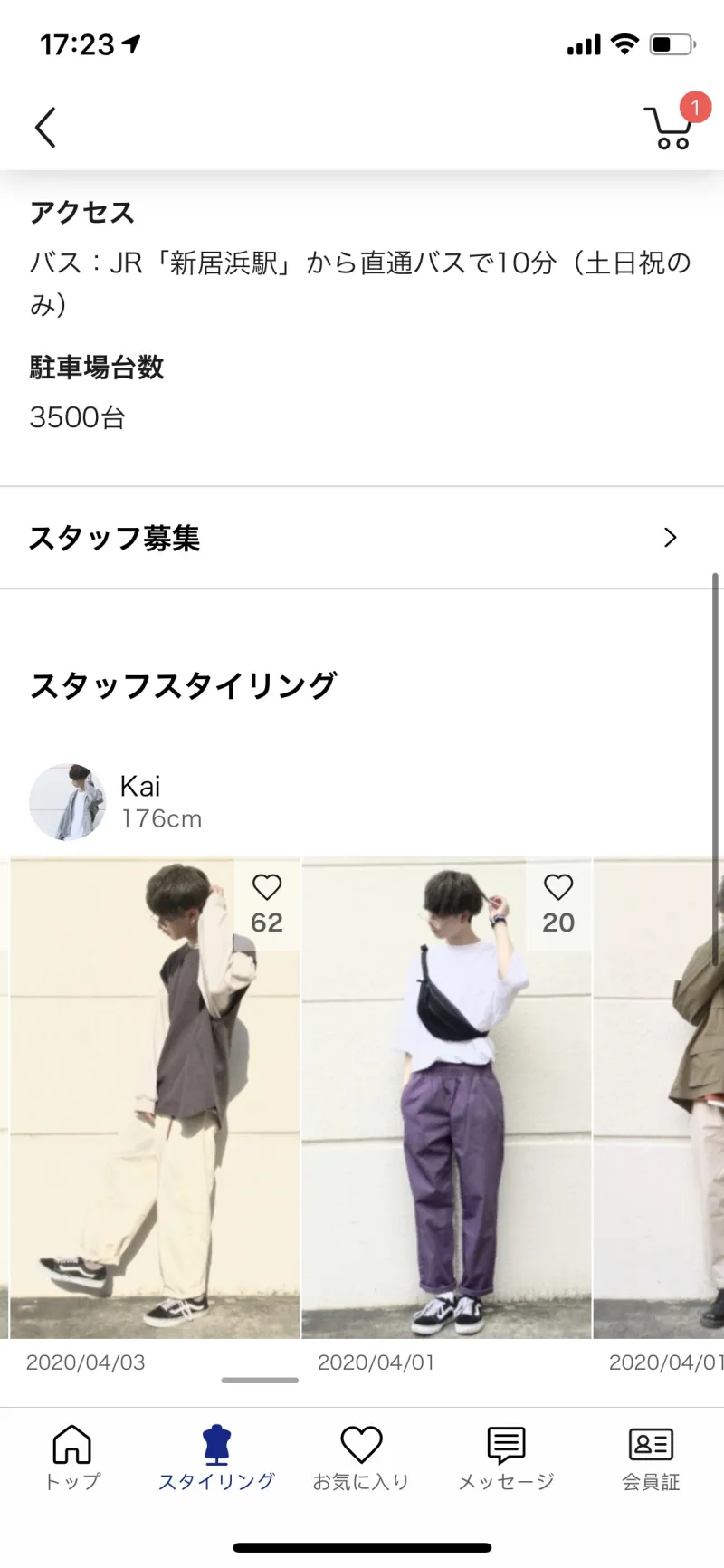The width and height of the screenshot is (724, 1568).
Task: Open the shopping cart
Action: click(x=670, y=127)
